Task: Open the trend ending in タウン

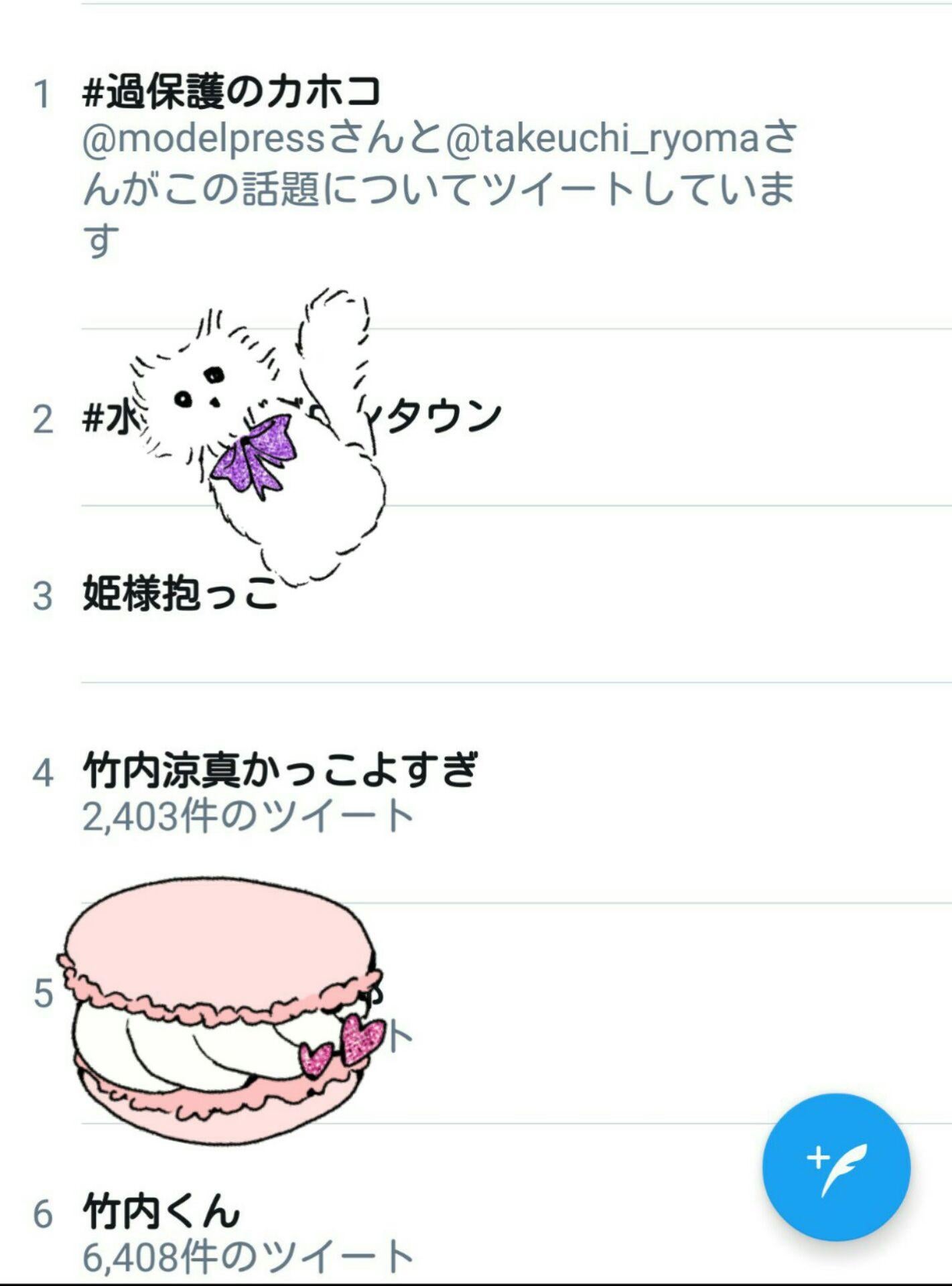Action: tap(442, 417)
